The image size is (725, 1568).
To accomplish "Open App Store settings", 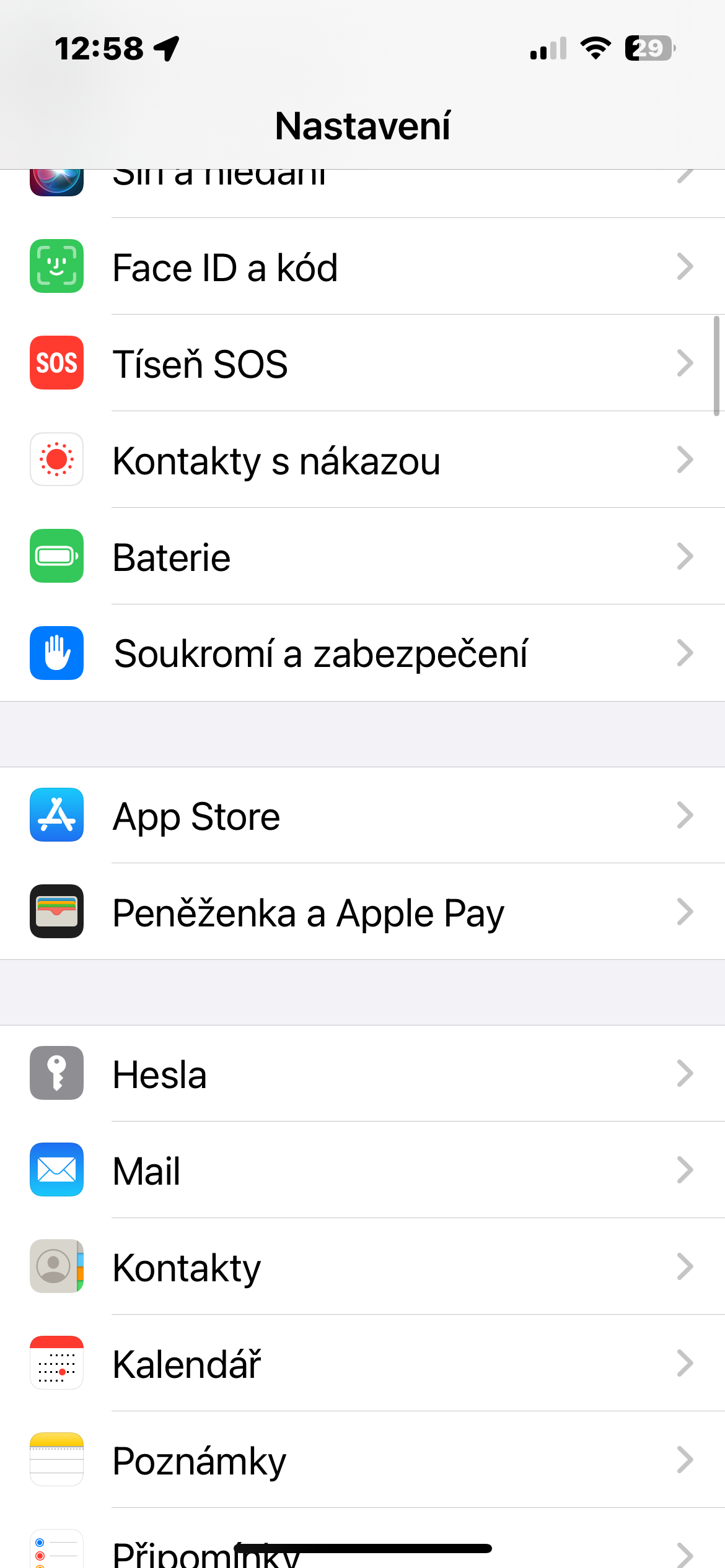I will 362,816.
